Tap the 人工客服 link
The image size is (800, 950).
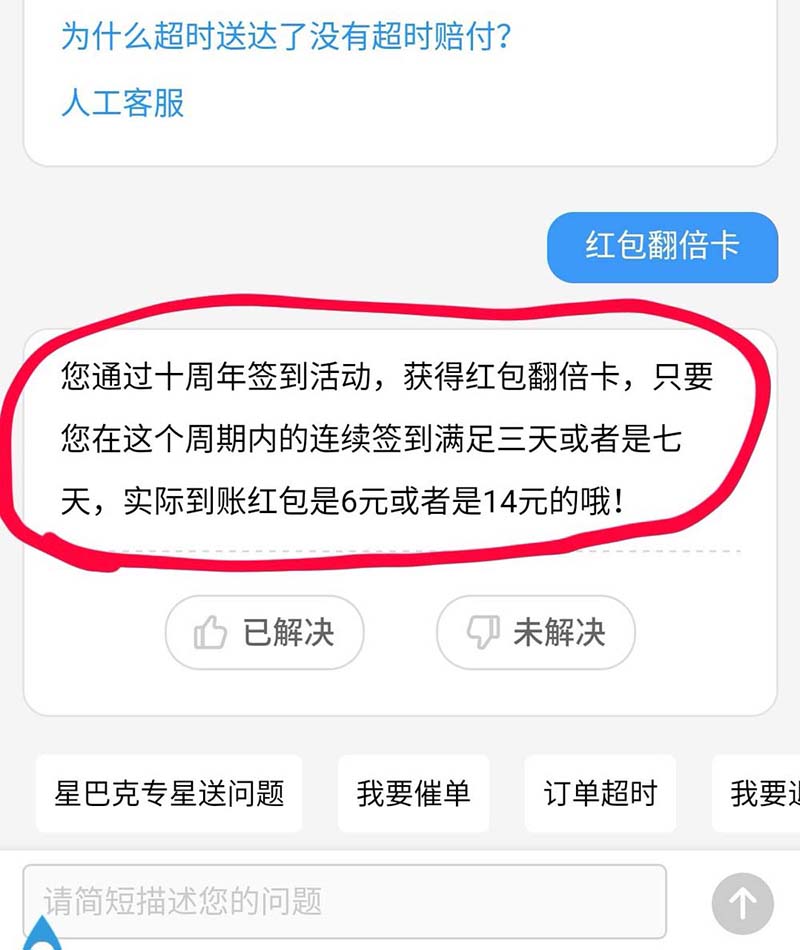coord(123,103)
